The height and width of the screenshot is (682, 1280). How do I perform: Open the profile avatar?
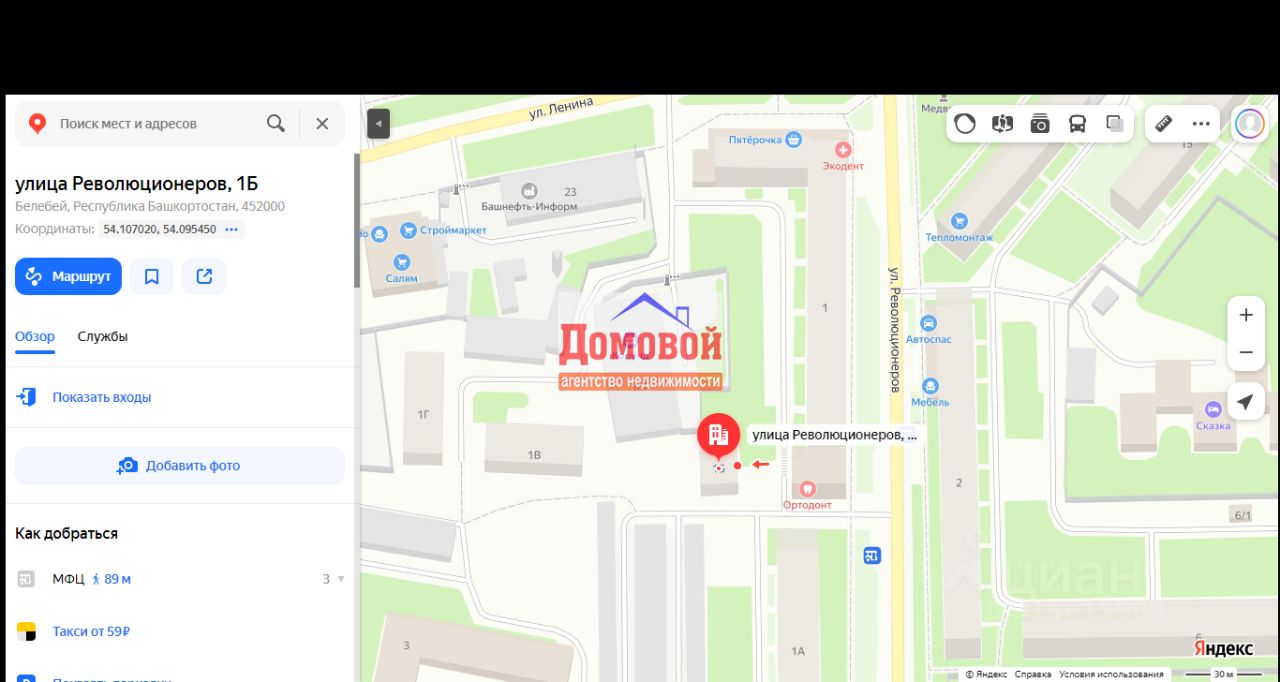tap(1249, 123)
